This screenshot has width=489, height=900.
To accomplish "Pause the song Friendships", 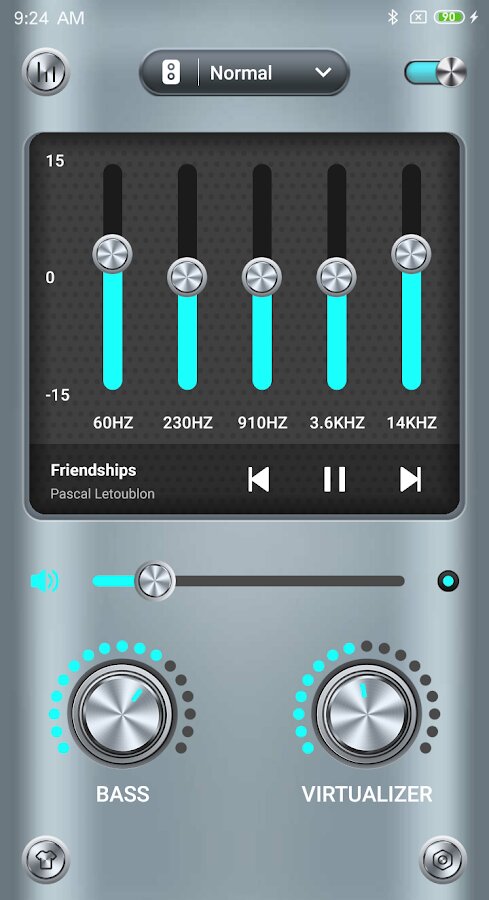I will [335, 479].
